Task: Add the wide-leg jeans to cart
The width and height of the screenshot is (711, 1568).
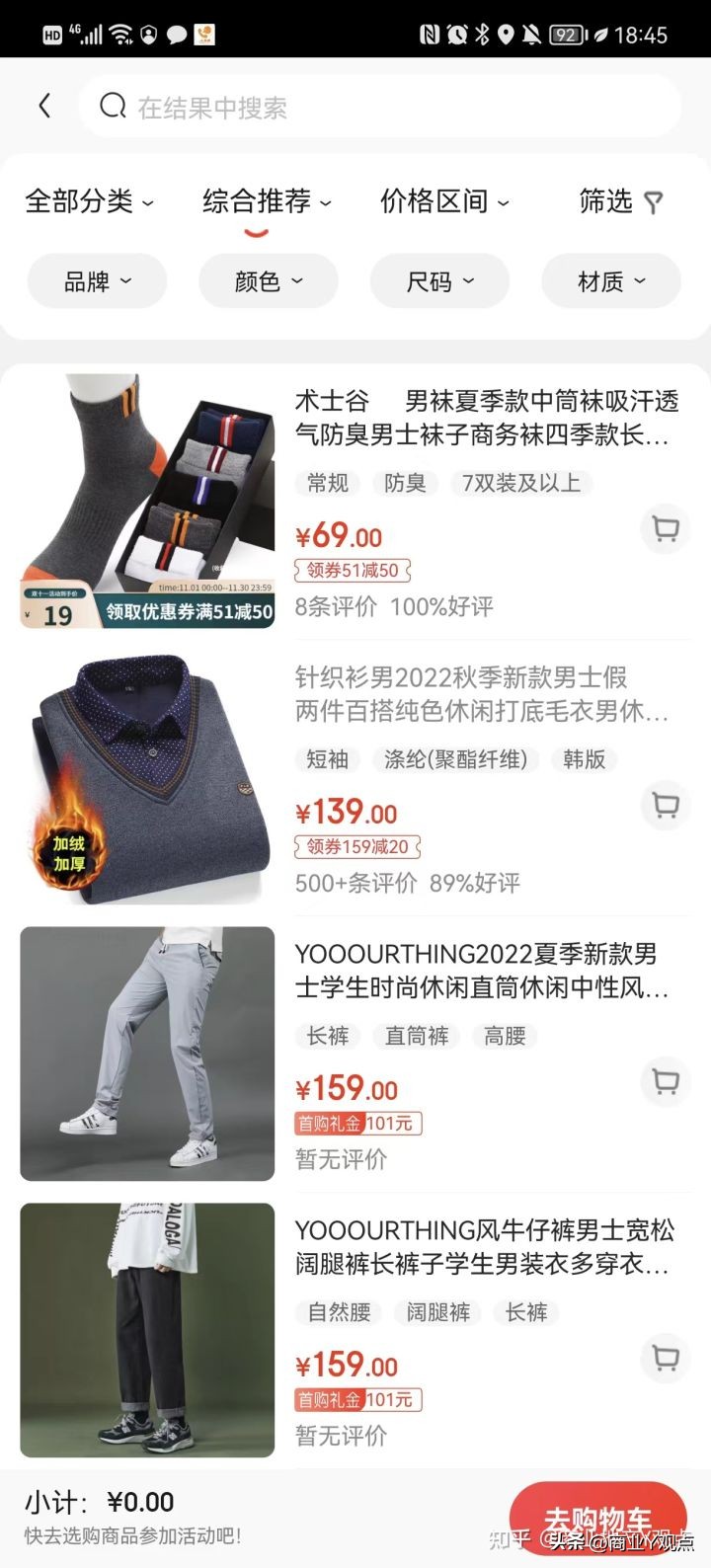Action: click(665, 1360)
